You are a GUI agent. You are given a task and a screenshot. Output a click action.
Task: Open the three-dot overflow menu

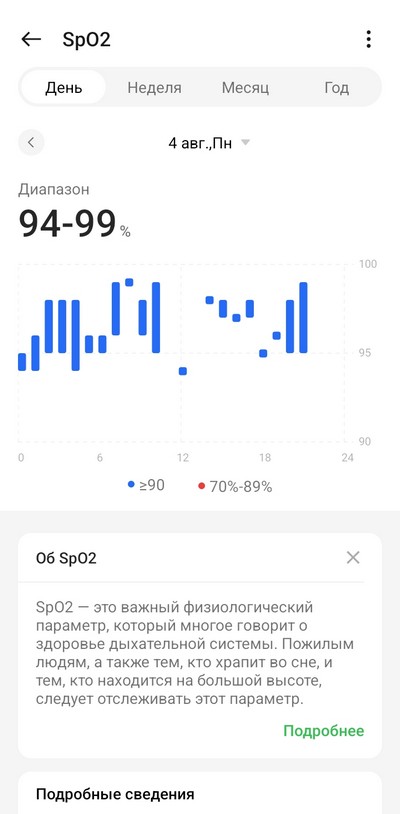(x=368, y=39)
